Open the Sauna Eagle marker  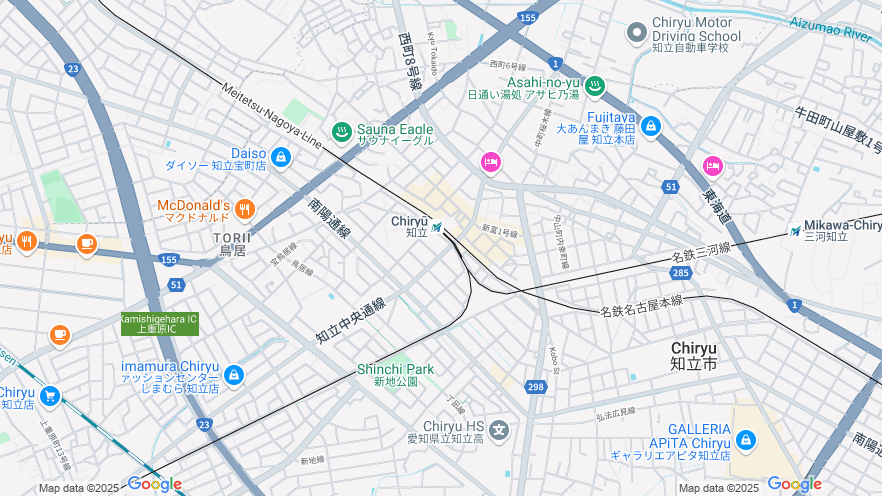[x=341, y=131]
